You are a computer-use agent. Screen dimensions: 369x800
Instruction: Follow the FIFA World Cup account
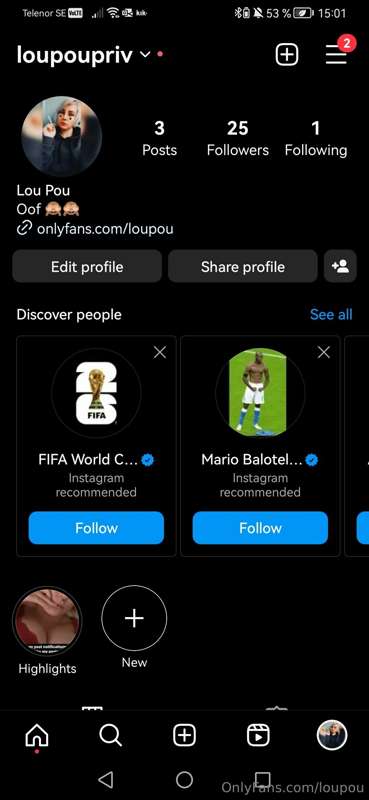96,528
